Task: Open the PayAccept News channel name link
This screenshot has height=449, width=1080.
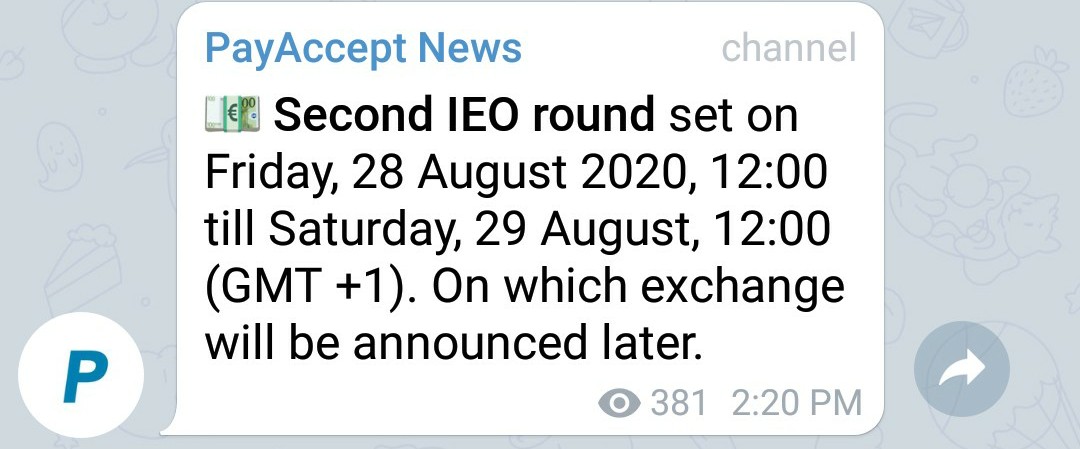Action: (363, 47)
